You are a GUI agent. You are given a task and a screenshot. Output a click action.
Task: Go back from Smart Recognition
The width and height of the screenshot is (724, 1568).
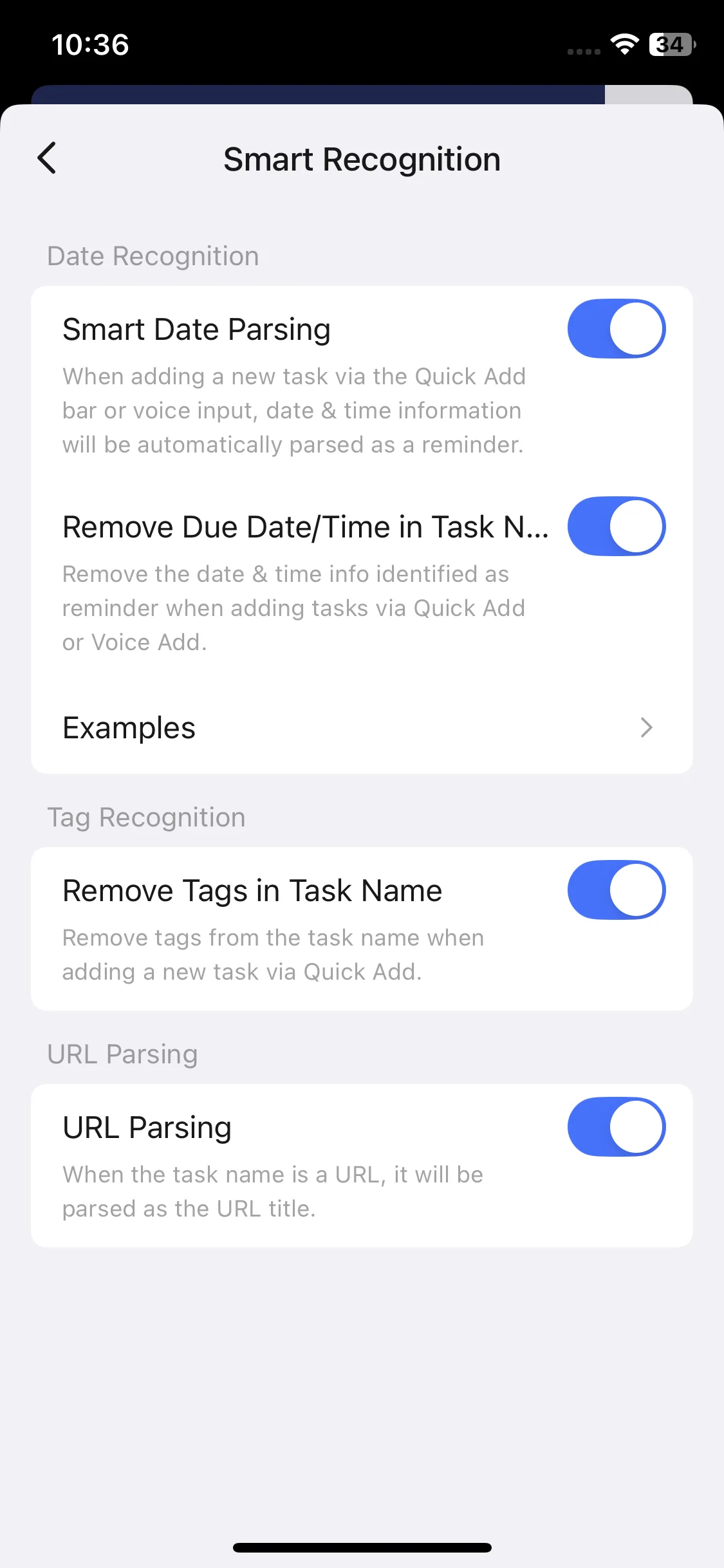tap(47, 158)
